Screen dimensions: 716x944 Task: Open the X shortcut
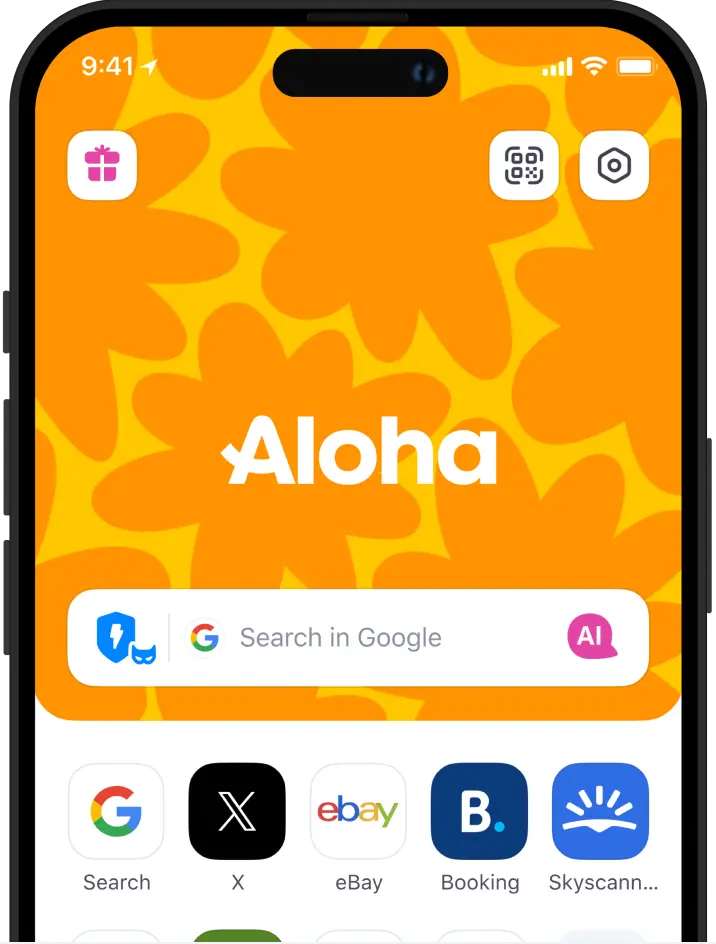pyautogui.click(x=237, y=811)
